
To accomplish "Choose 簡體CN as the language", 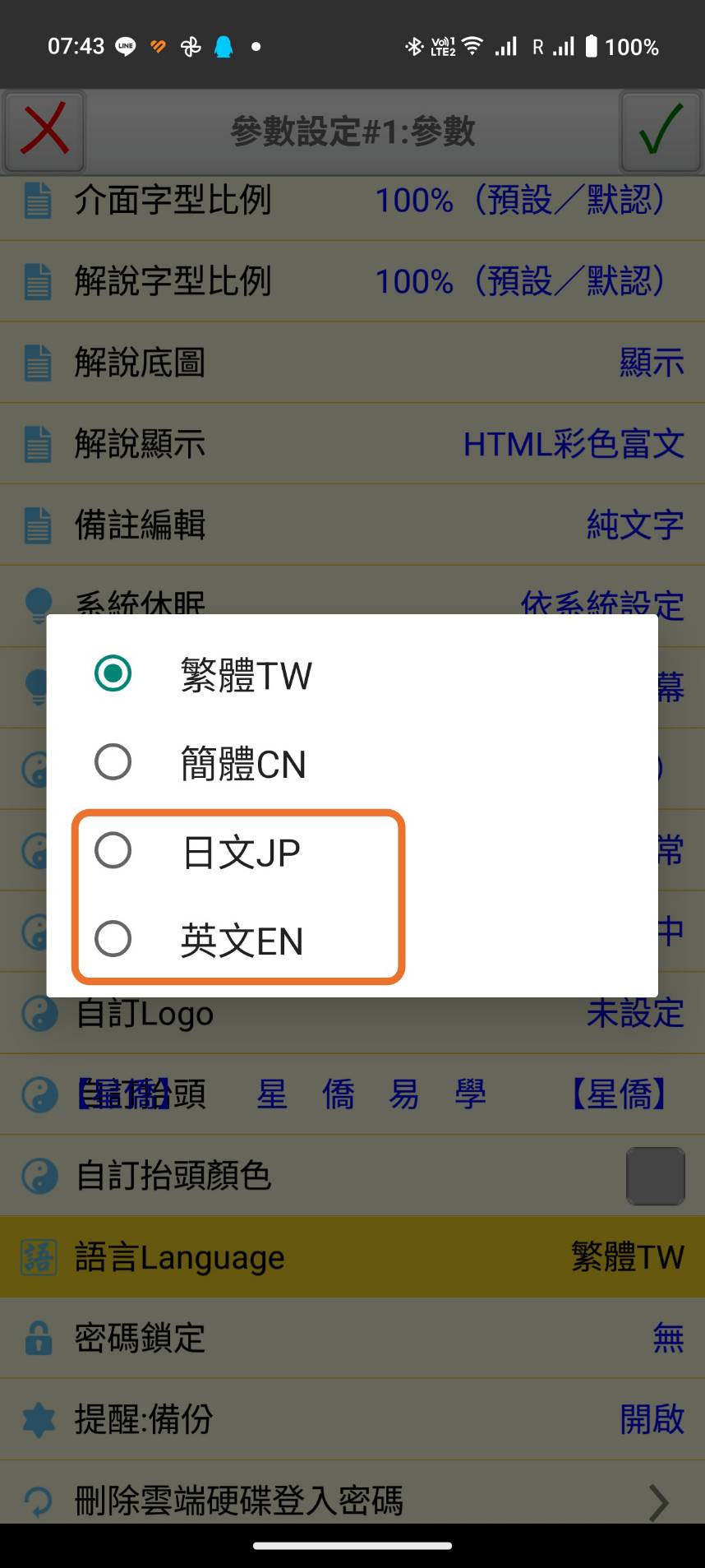I will [x=113, y=763].
